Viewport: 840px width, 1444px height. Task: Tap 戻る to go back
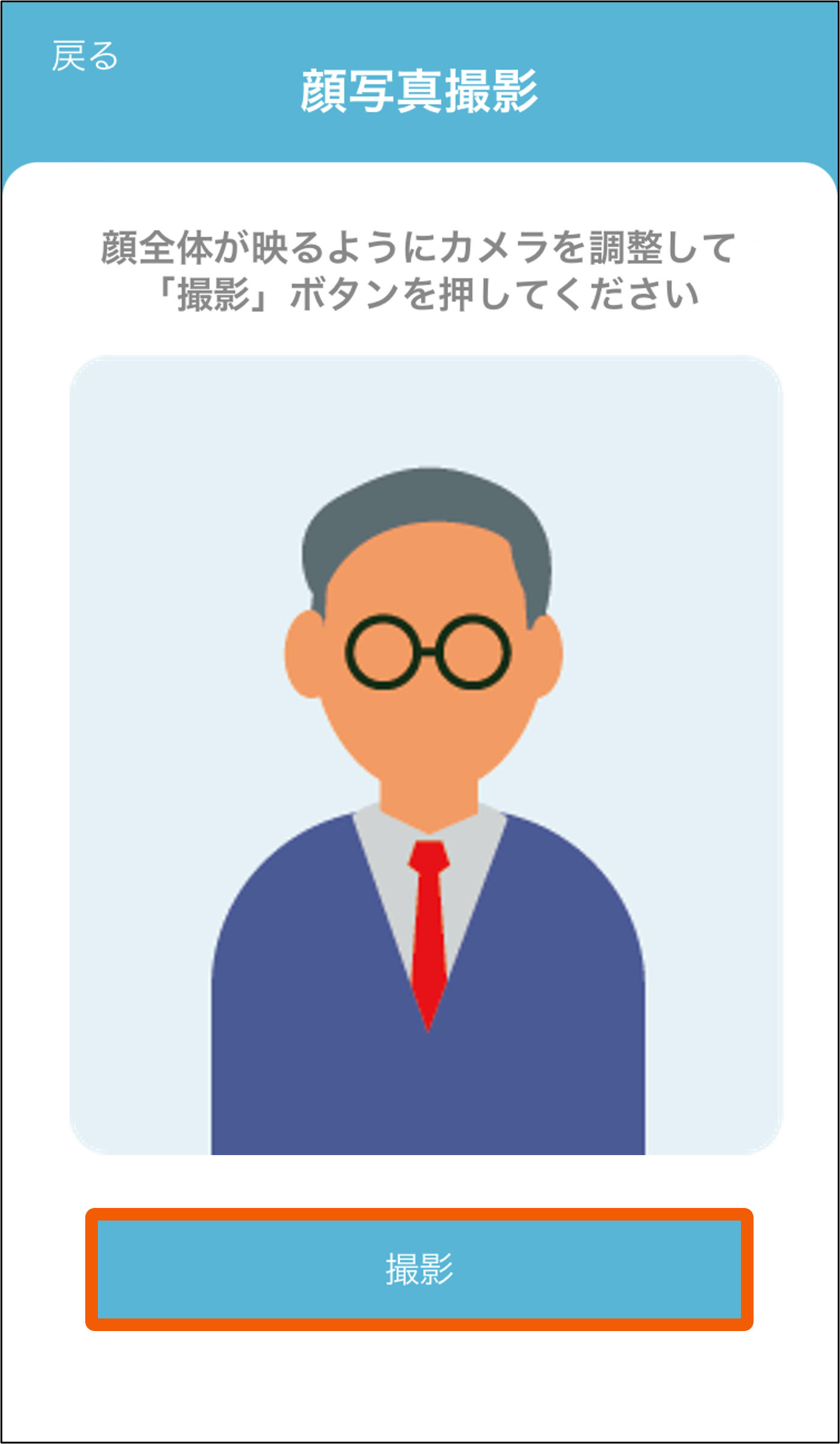85,56
